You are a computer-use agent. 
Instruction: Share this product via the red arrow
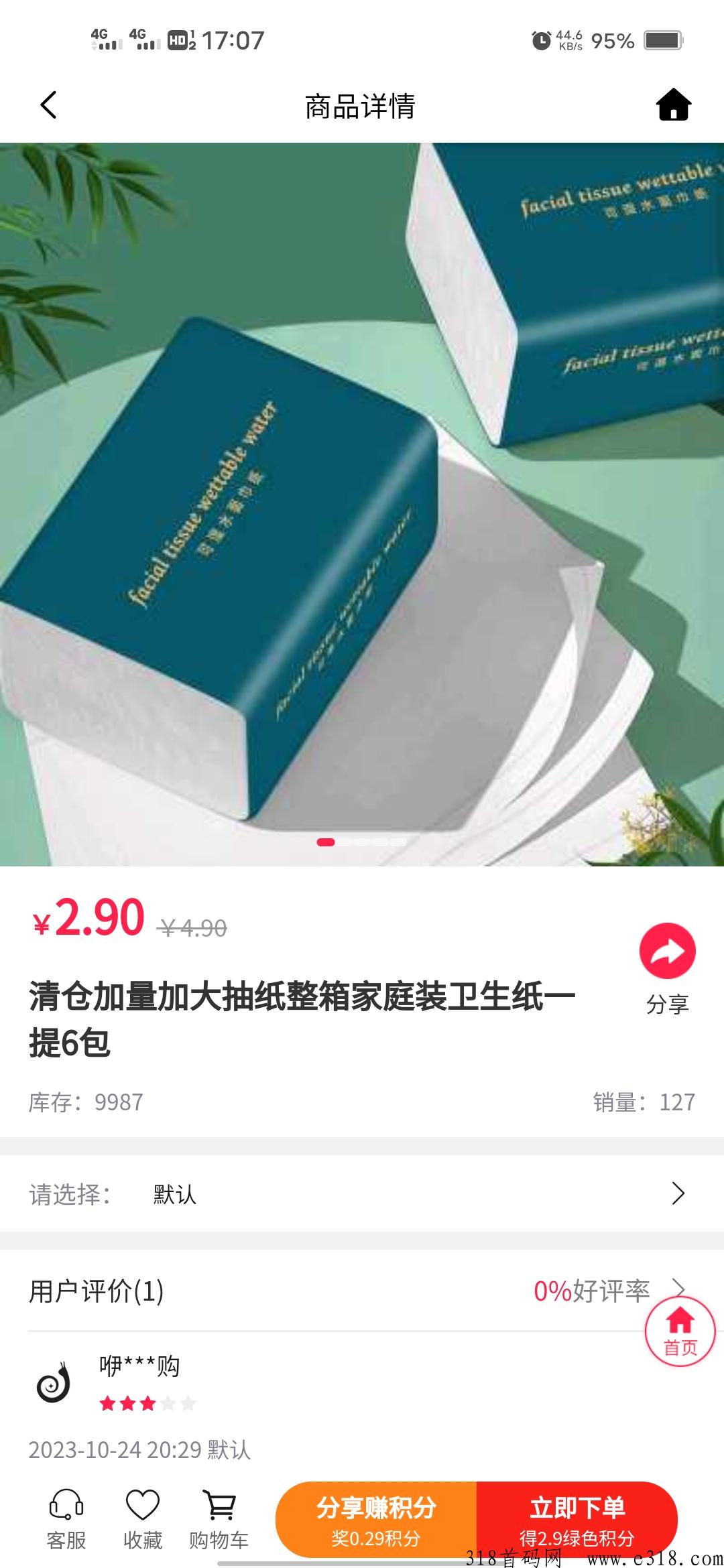(x=667, y=951)
